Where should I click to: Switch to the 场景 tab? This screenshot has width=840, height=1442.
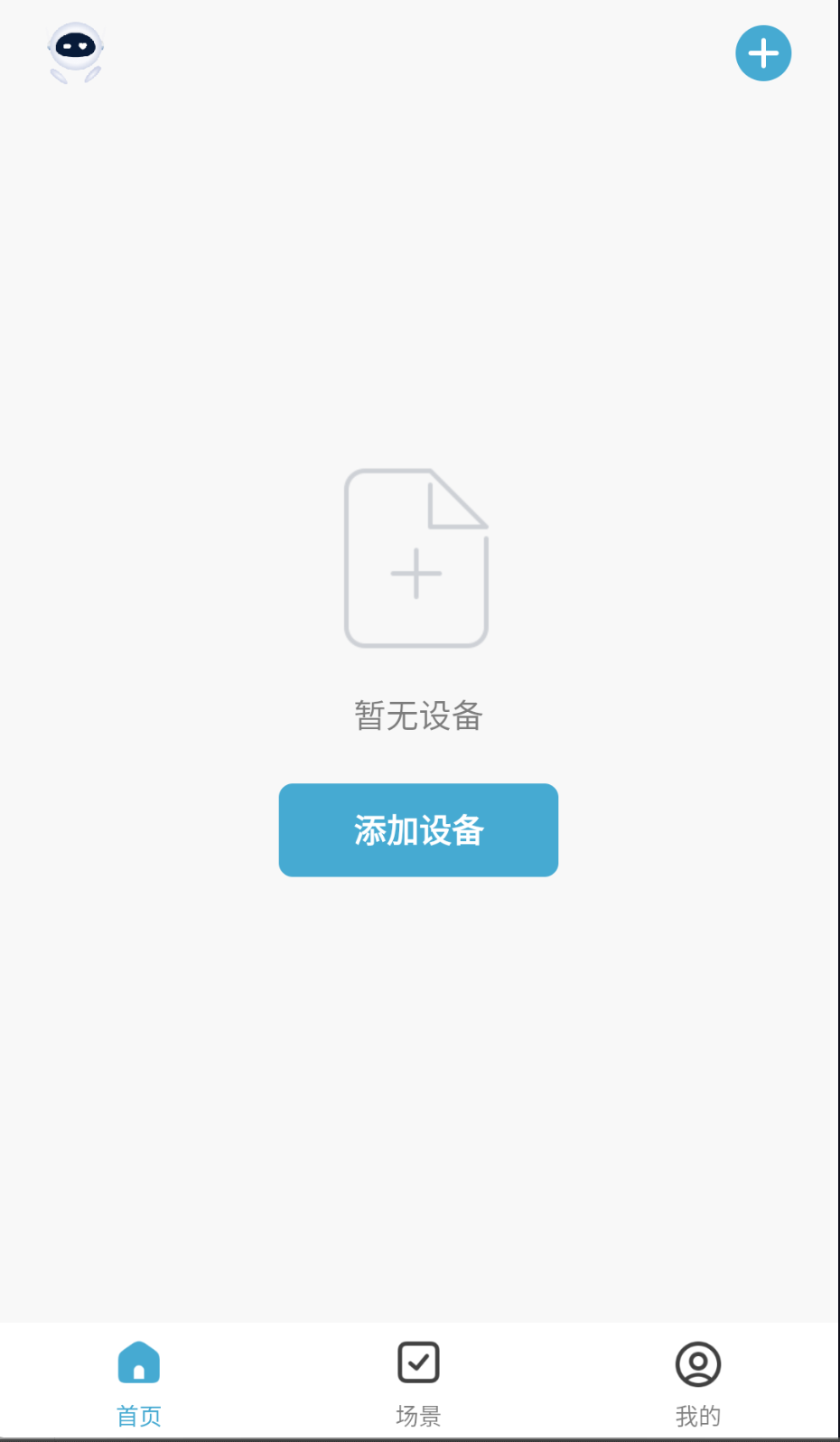[x=418, y=1382]
